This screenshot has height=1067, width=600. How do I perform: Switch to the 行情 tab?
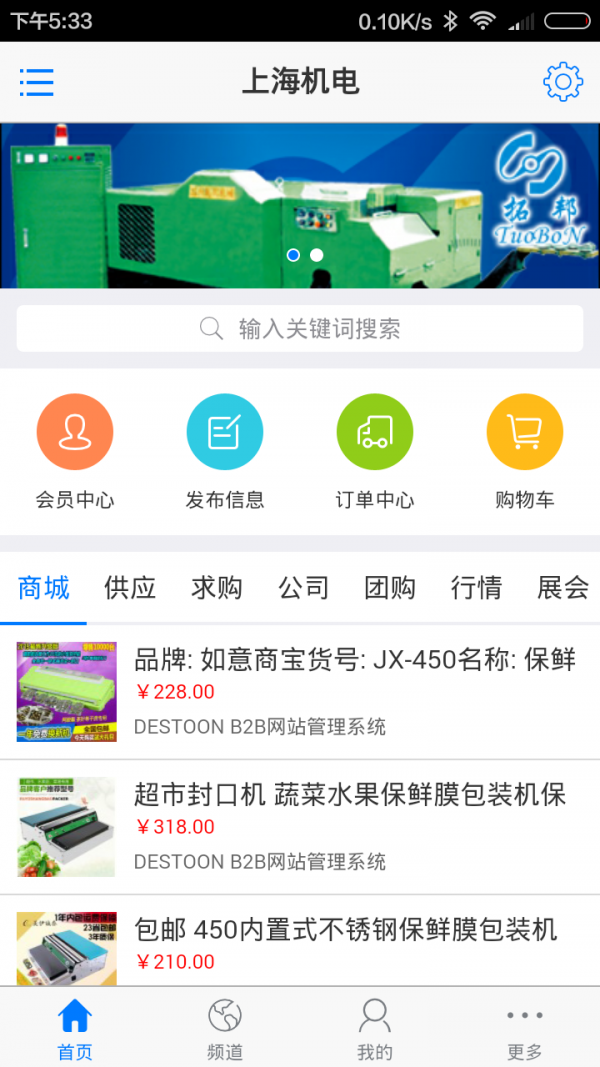pos(476,588)
